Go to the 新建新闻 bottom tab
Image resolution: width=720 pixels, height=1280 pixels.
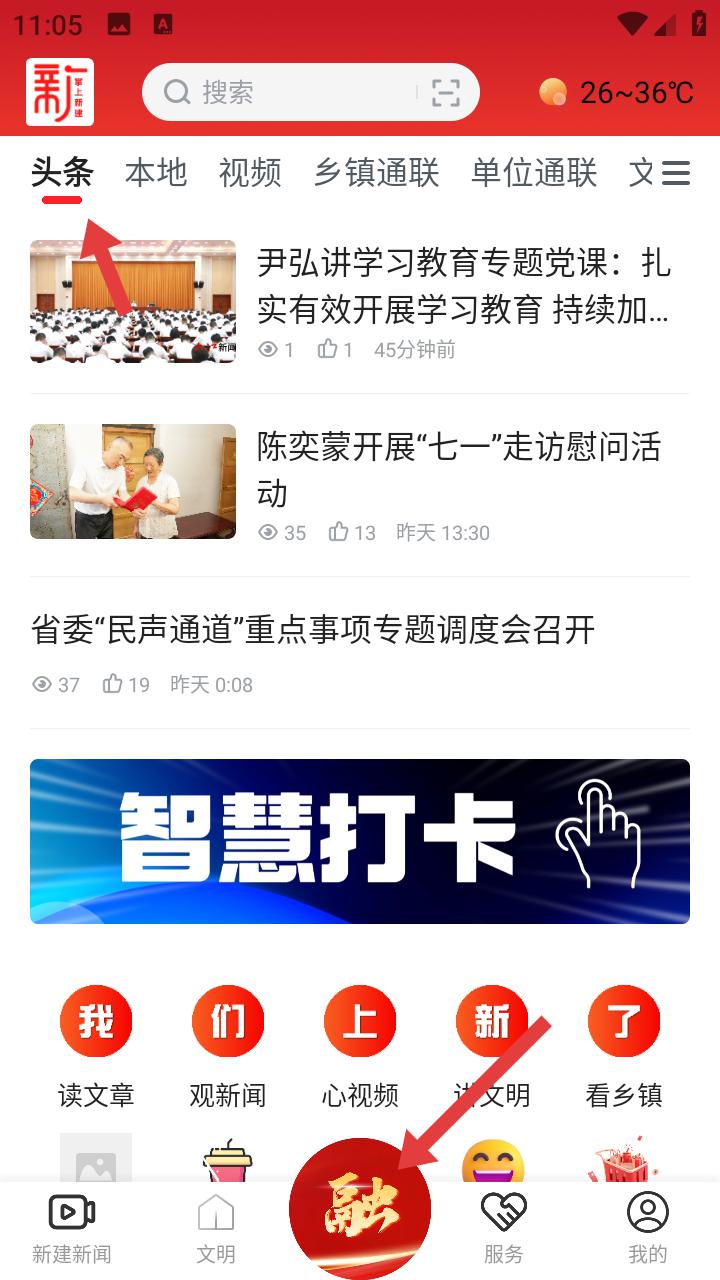tap(72, 1230)
